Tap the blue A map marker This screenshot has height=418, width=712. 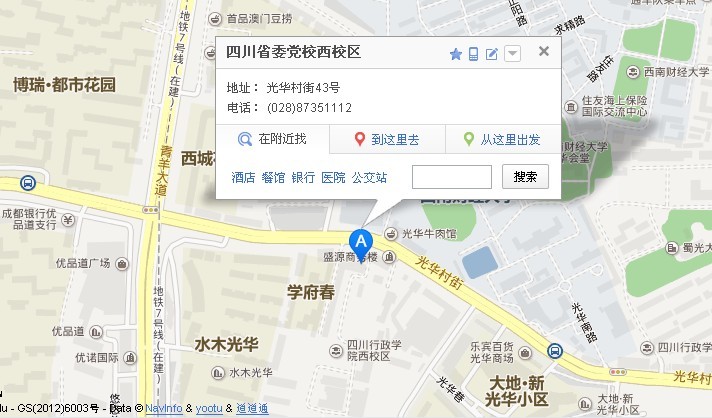pos(361,241)
